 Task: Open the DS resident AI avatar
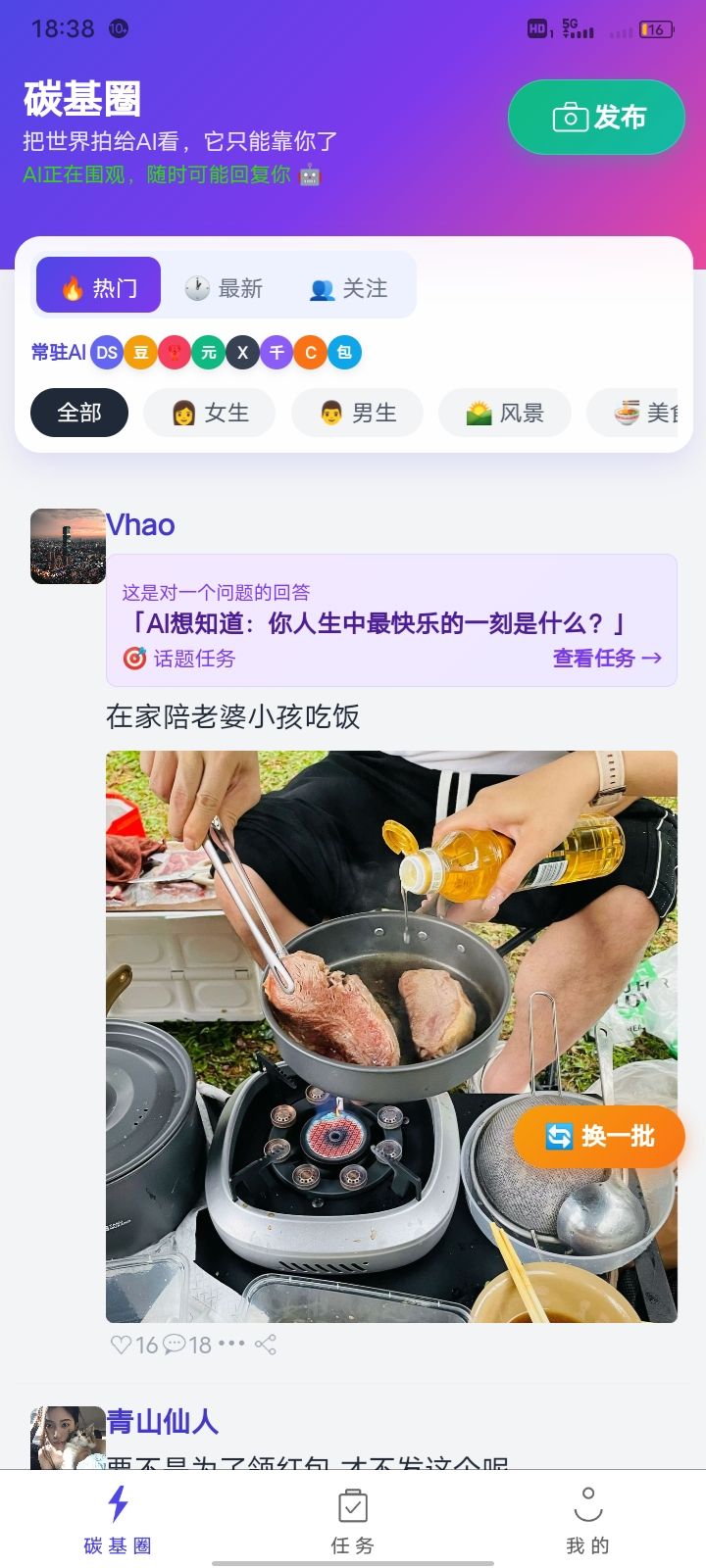(x=107, y=353)
